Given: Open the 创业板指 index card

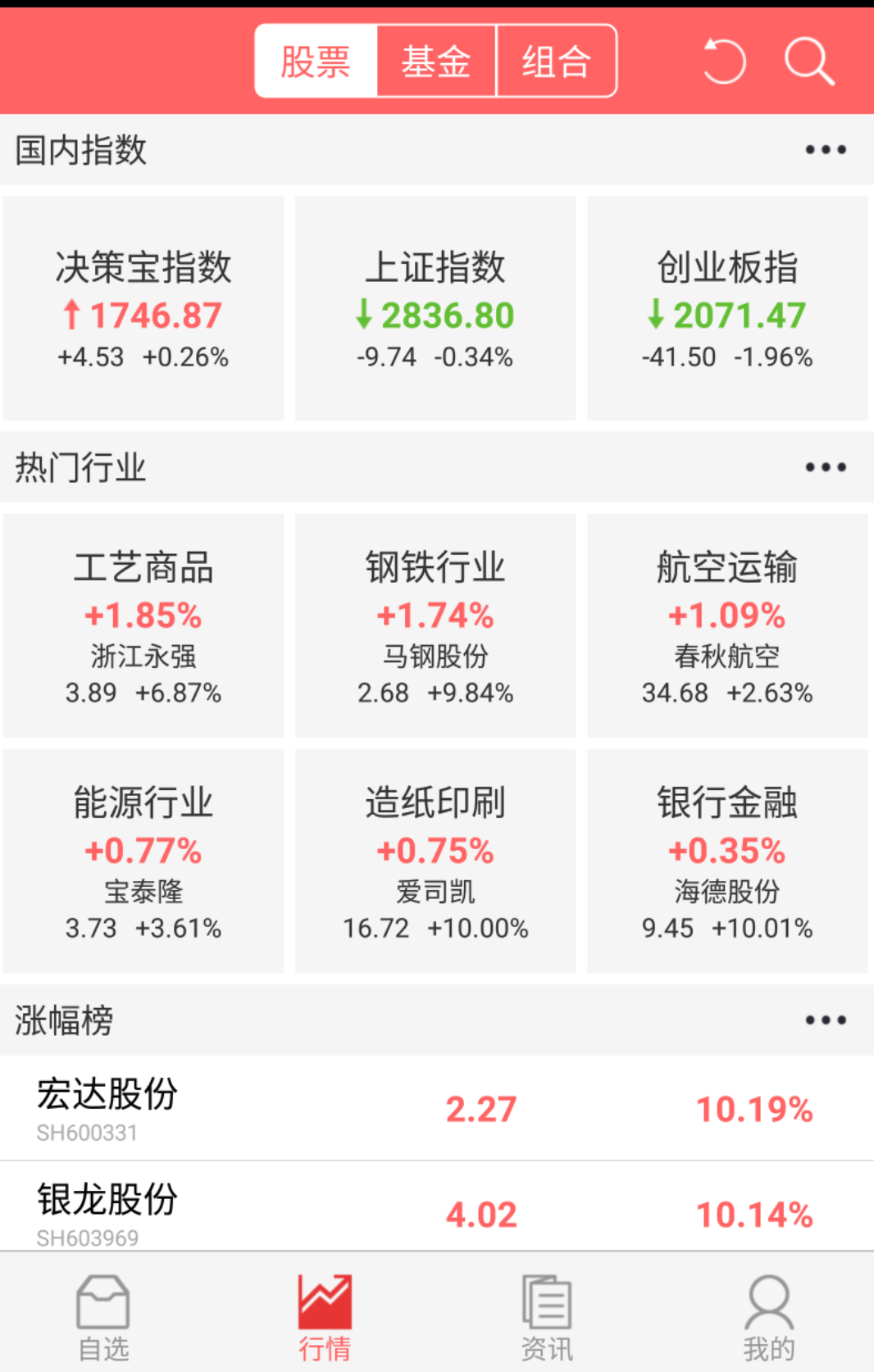Looking at the screenshot, I should tap(727, 308).
